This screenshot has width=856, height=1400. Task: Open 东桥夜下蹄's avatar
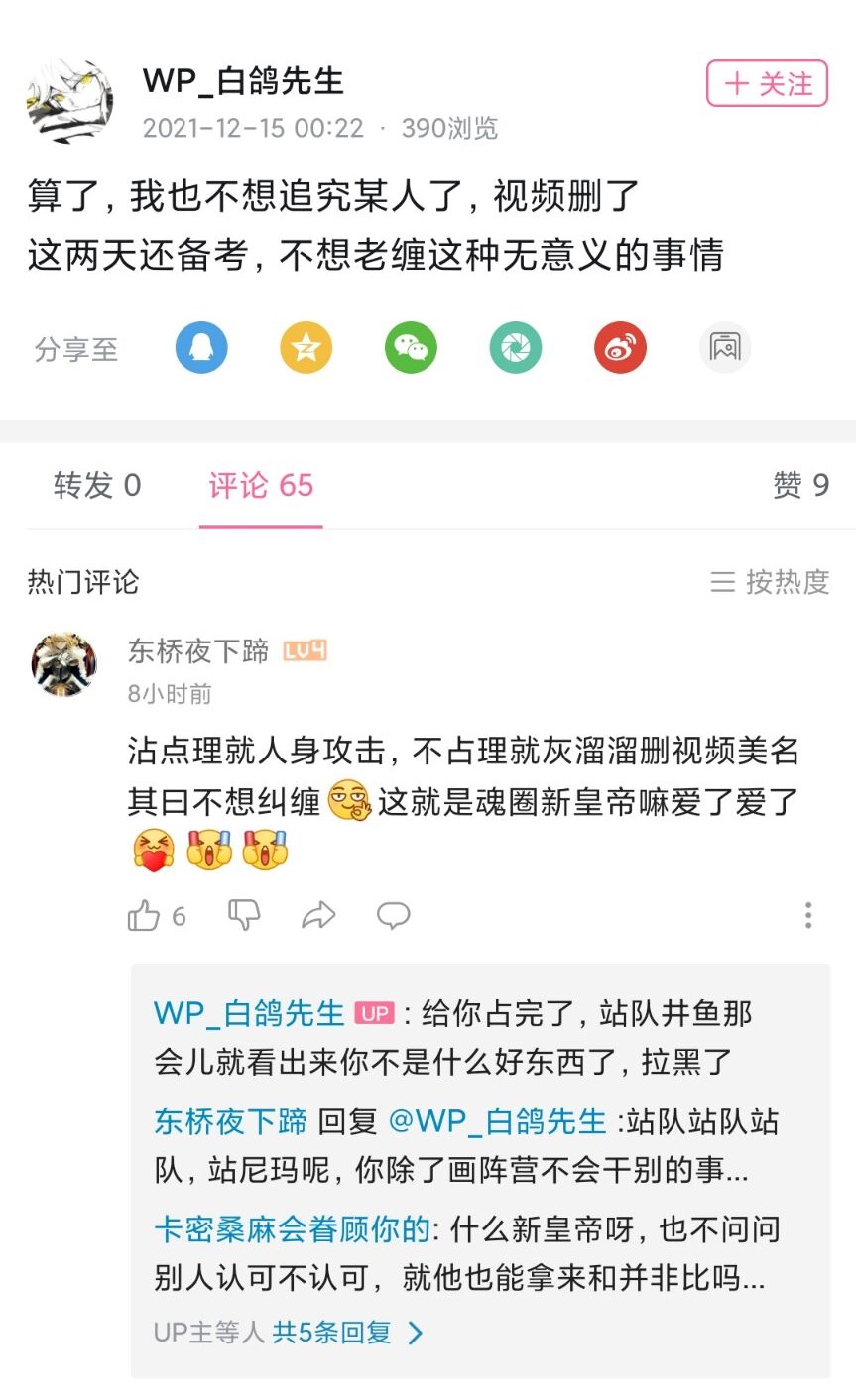pyautogui.click(x=64, y=664)
